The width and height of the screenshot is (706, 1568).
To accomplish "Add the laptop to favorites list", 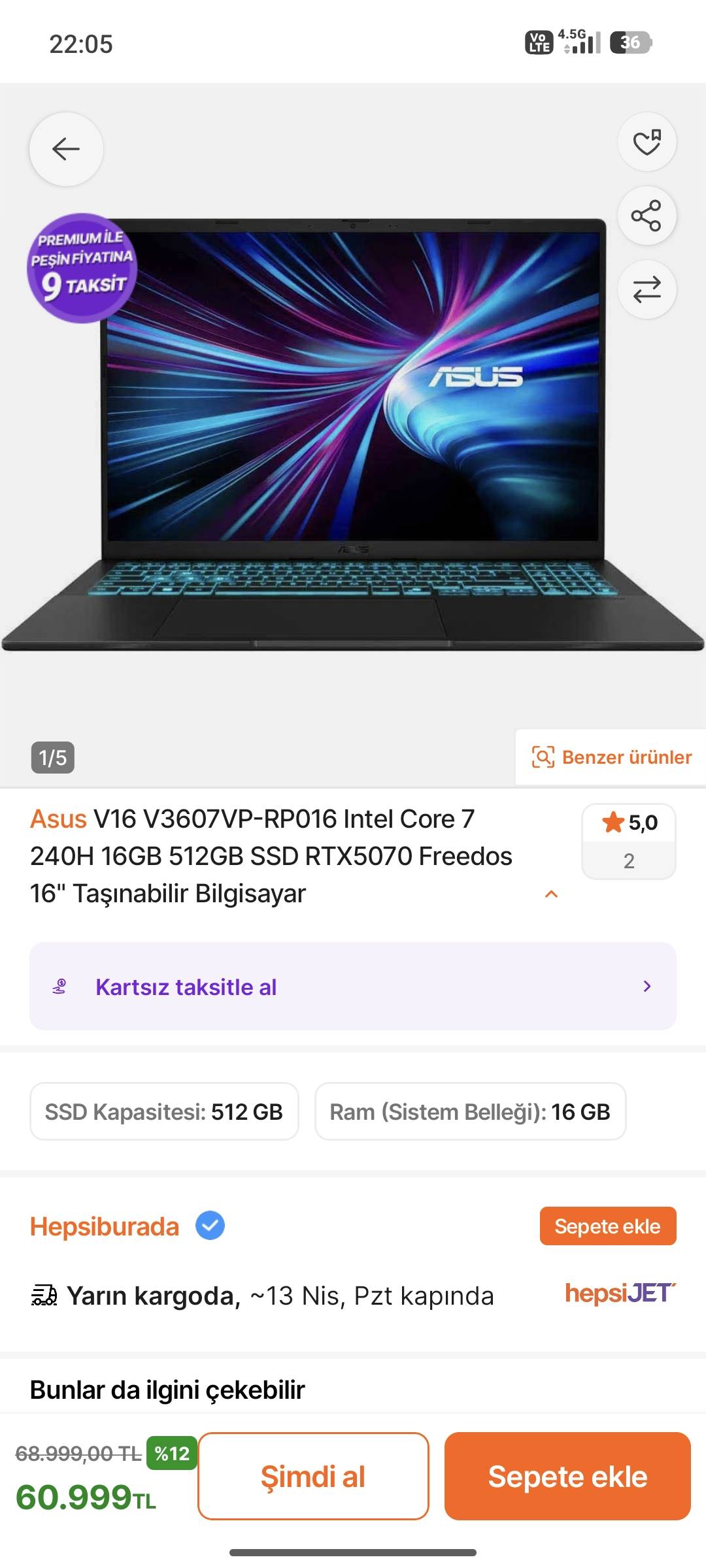I will tap(647, 142).
